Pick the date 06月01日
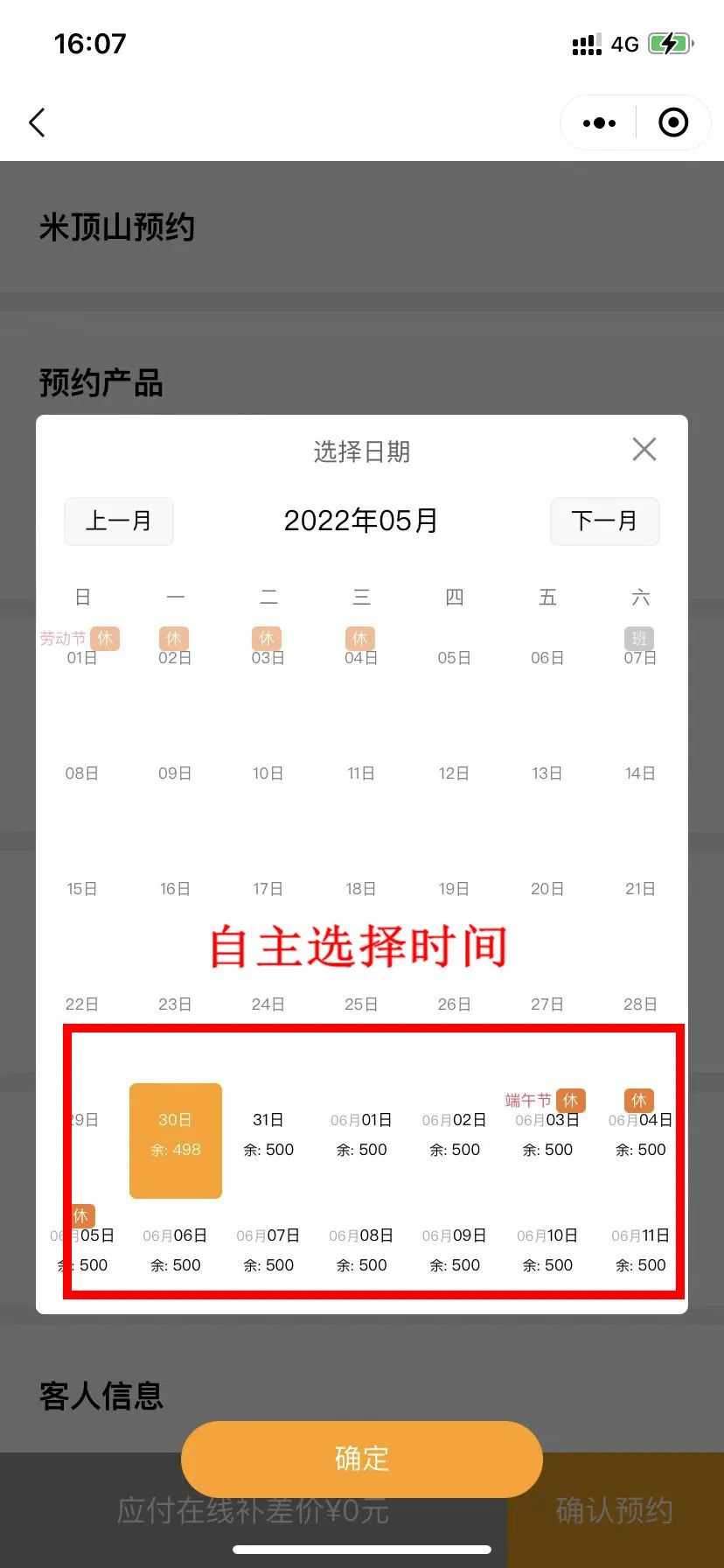This screenshot has width=724, height=1568. pos(361,1135)
